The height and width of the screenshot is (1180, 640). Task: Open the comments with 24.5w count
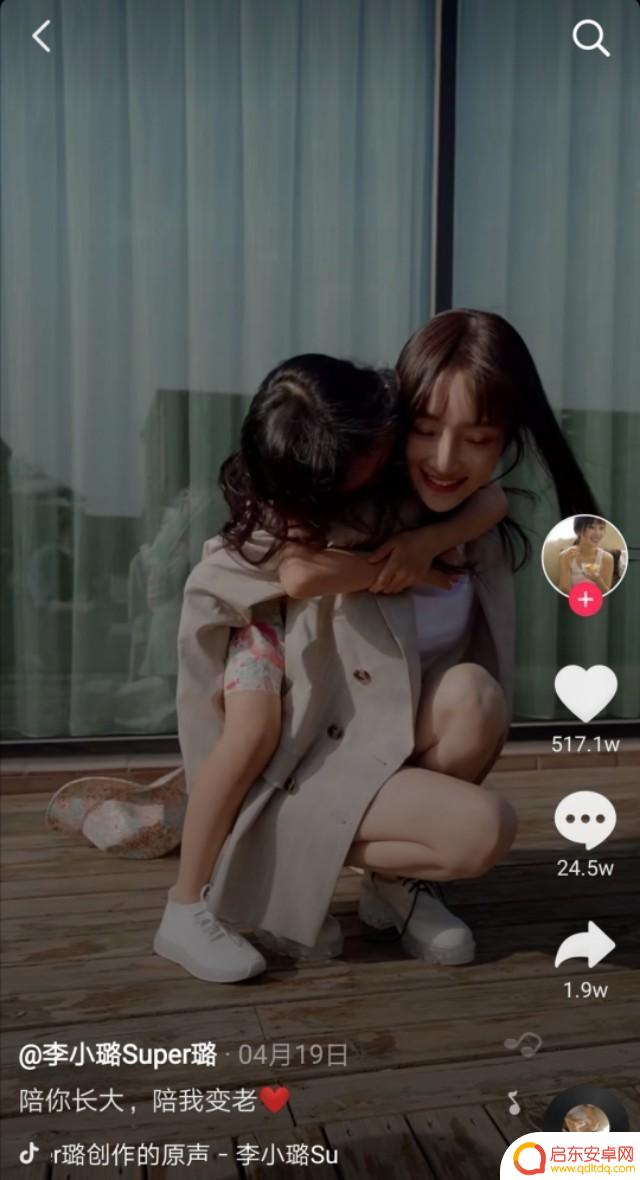click(585, 821)
